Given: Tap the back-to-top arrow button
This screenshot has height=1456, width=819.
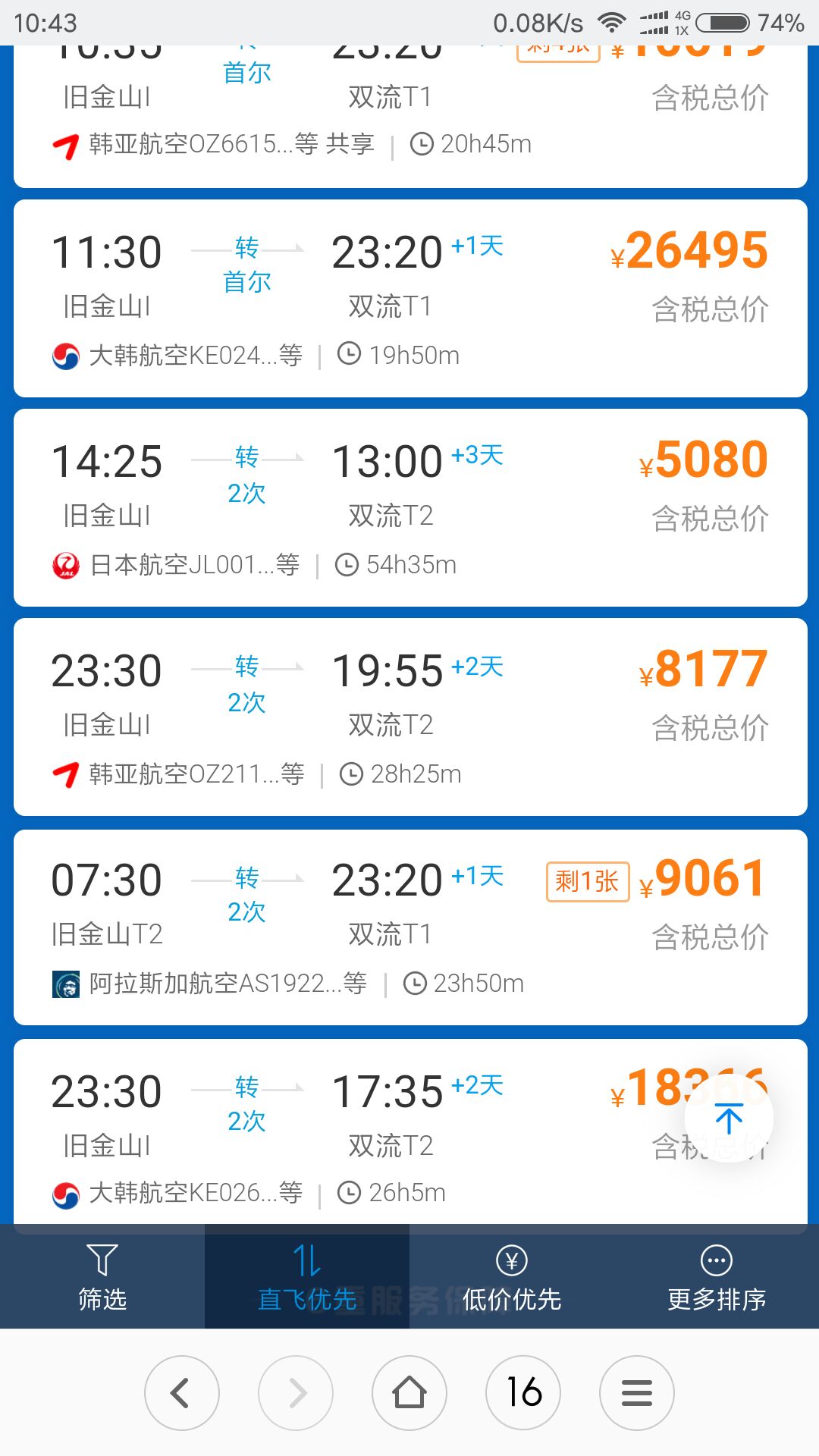Looking at the screenshot, I should point(729,1118).
